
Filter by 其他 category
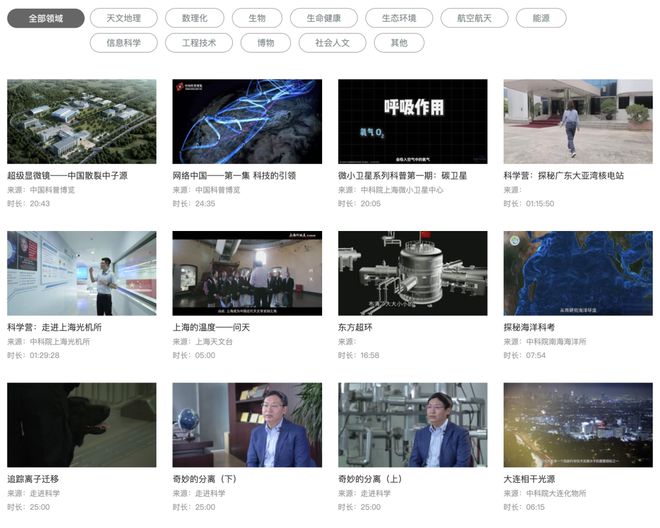point(399,43)
